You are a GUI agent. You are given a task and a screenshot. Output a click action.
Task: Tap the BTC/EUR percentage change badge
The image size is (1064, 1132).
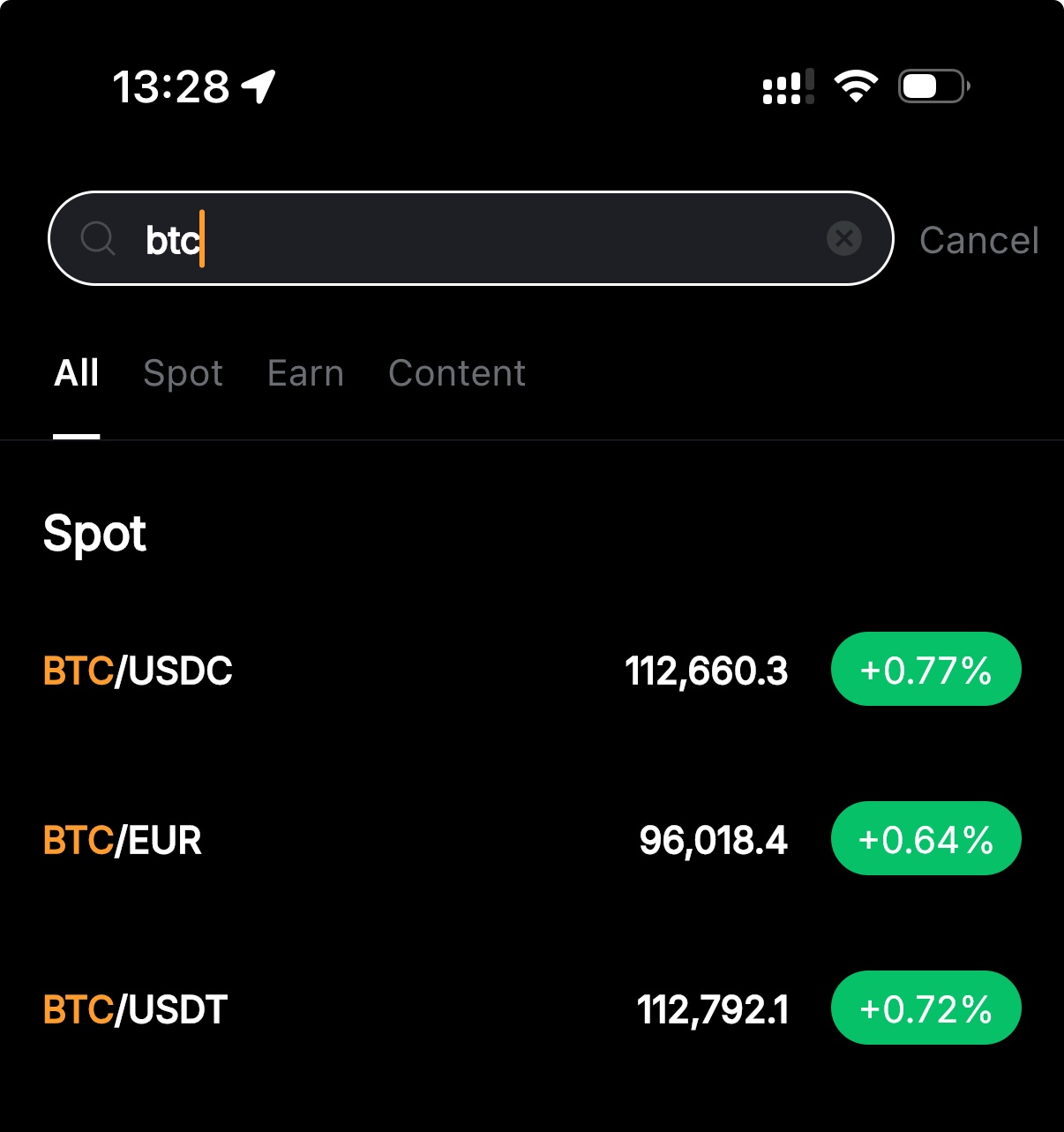pyautogui.click(x=925, y=838)
